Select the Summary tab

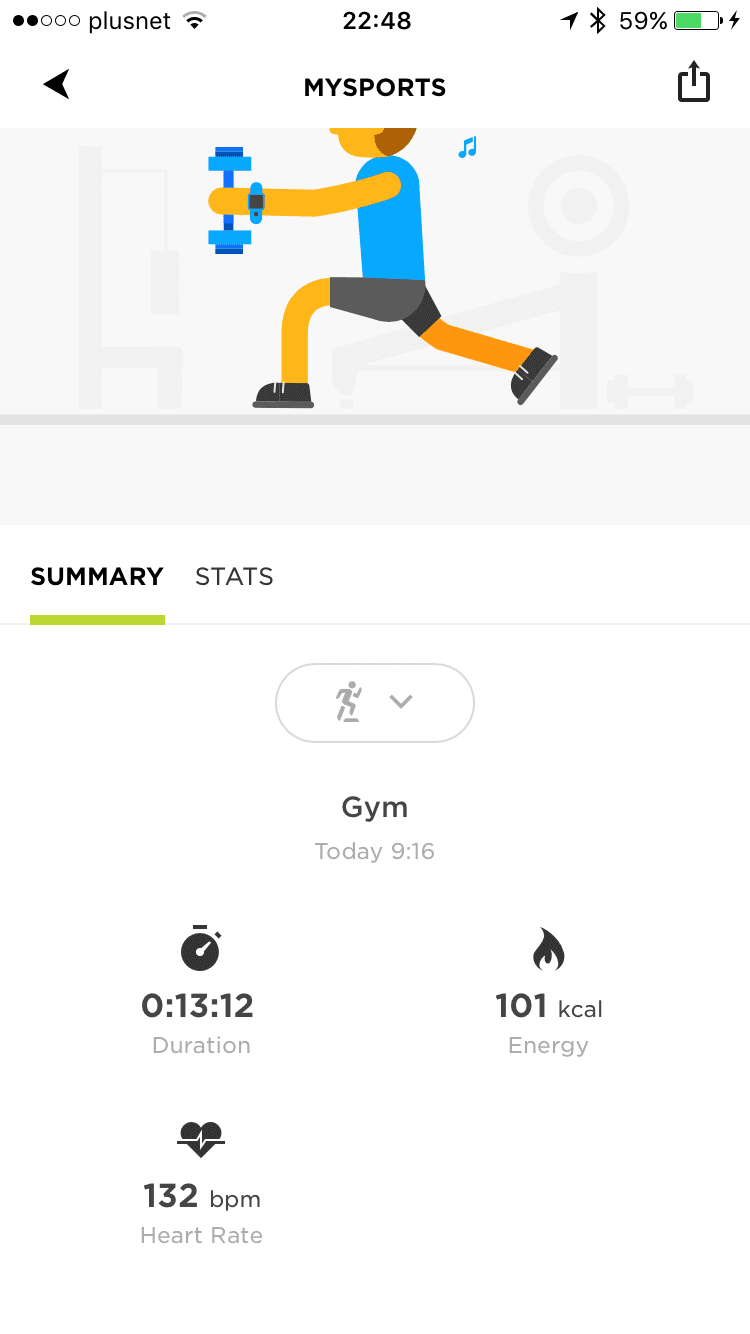click(x=97, y=577)
